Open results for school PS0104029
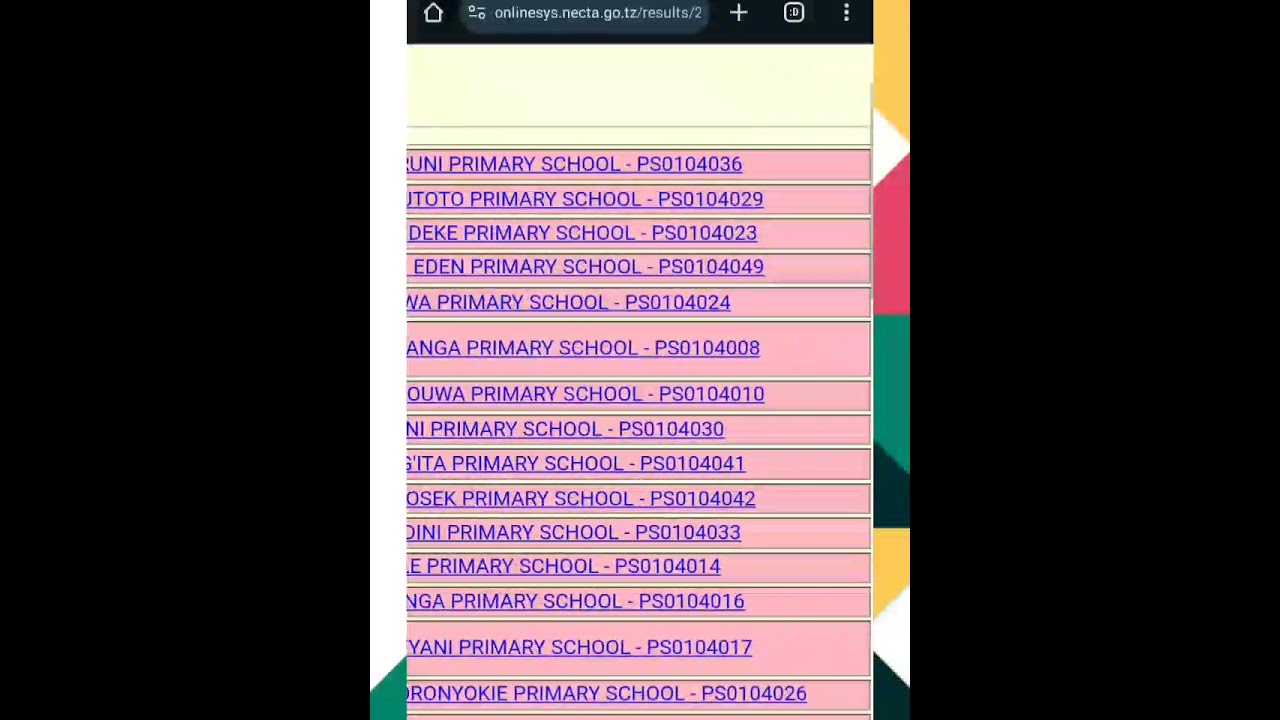Viewport: 1280px width, 720px height. coord(585,199)
